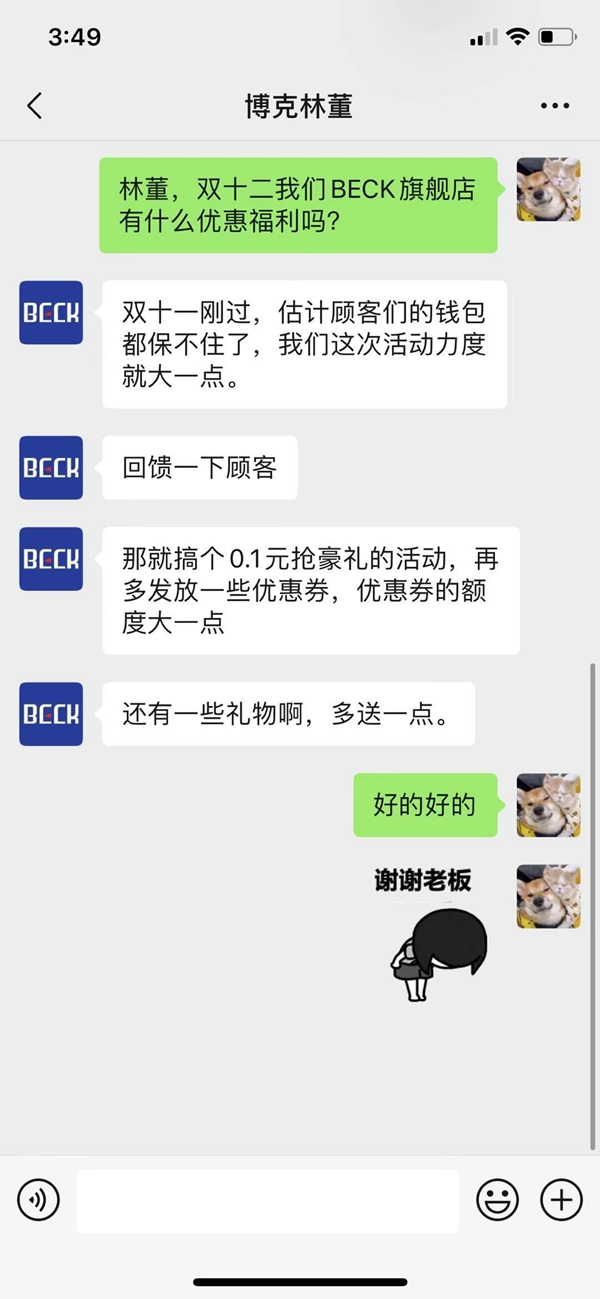The image size is (600, 1299).
Task: Open the plus attachments menu
Action: click(561, 1199)
